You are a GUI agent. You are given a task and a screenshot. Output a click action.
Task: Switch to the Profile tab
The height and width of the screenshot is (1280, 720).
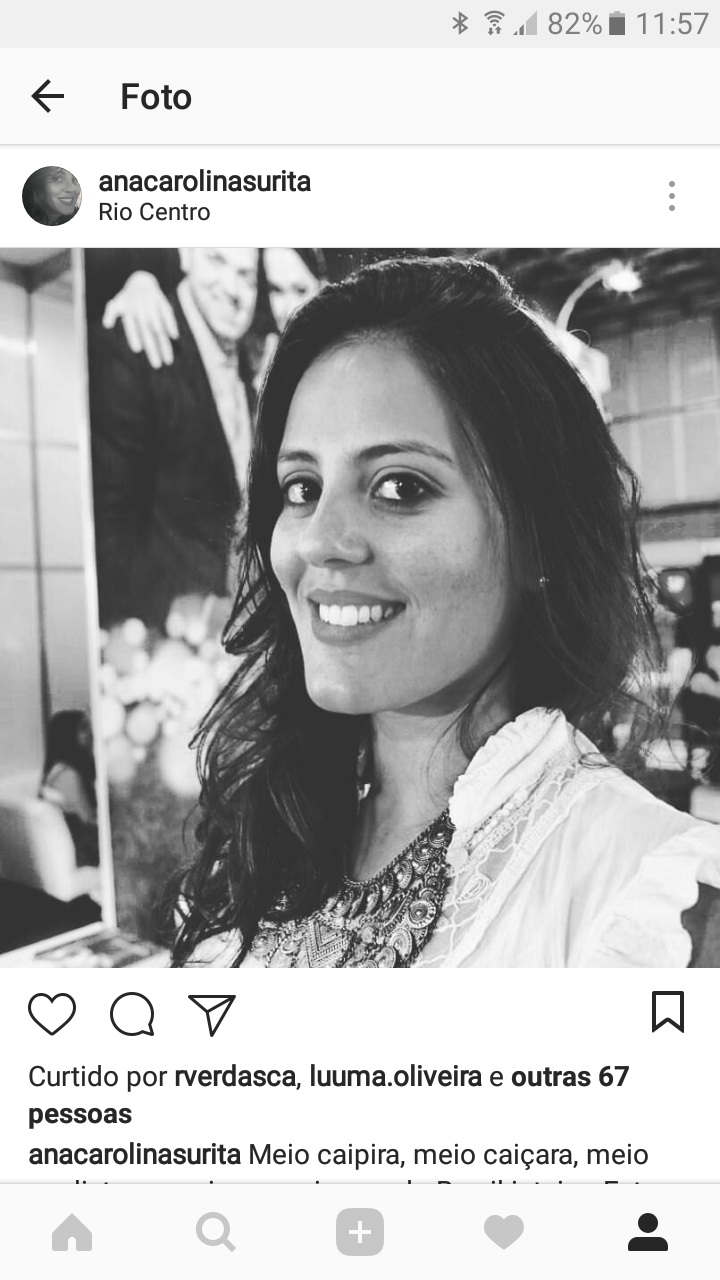(x=648, y=1232)
